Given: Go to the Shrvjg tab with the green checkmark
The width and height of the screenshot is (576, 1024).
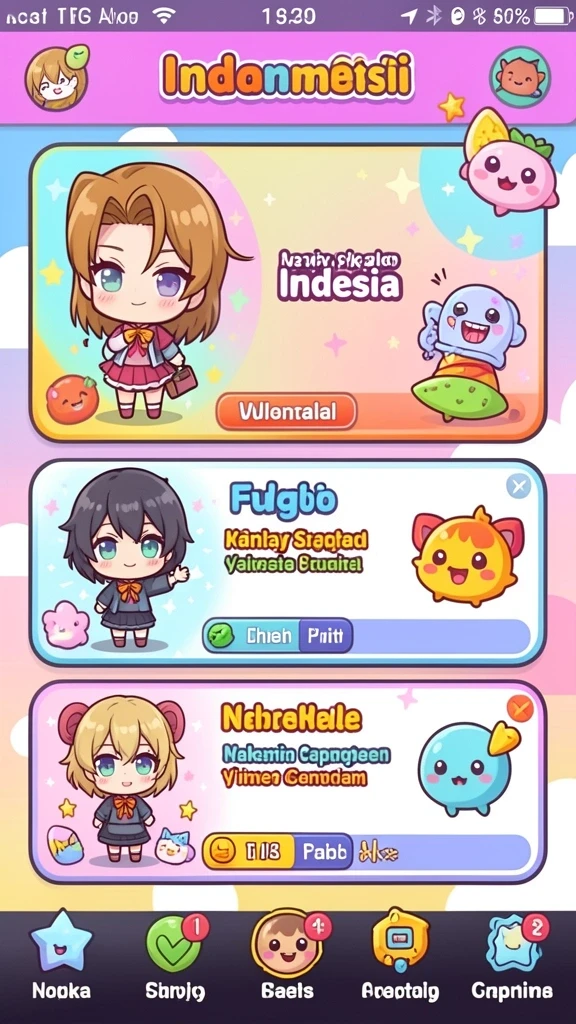Looking at the screenshot, I should (175, 960).
